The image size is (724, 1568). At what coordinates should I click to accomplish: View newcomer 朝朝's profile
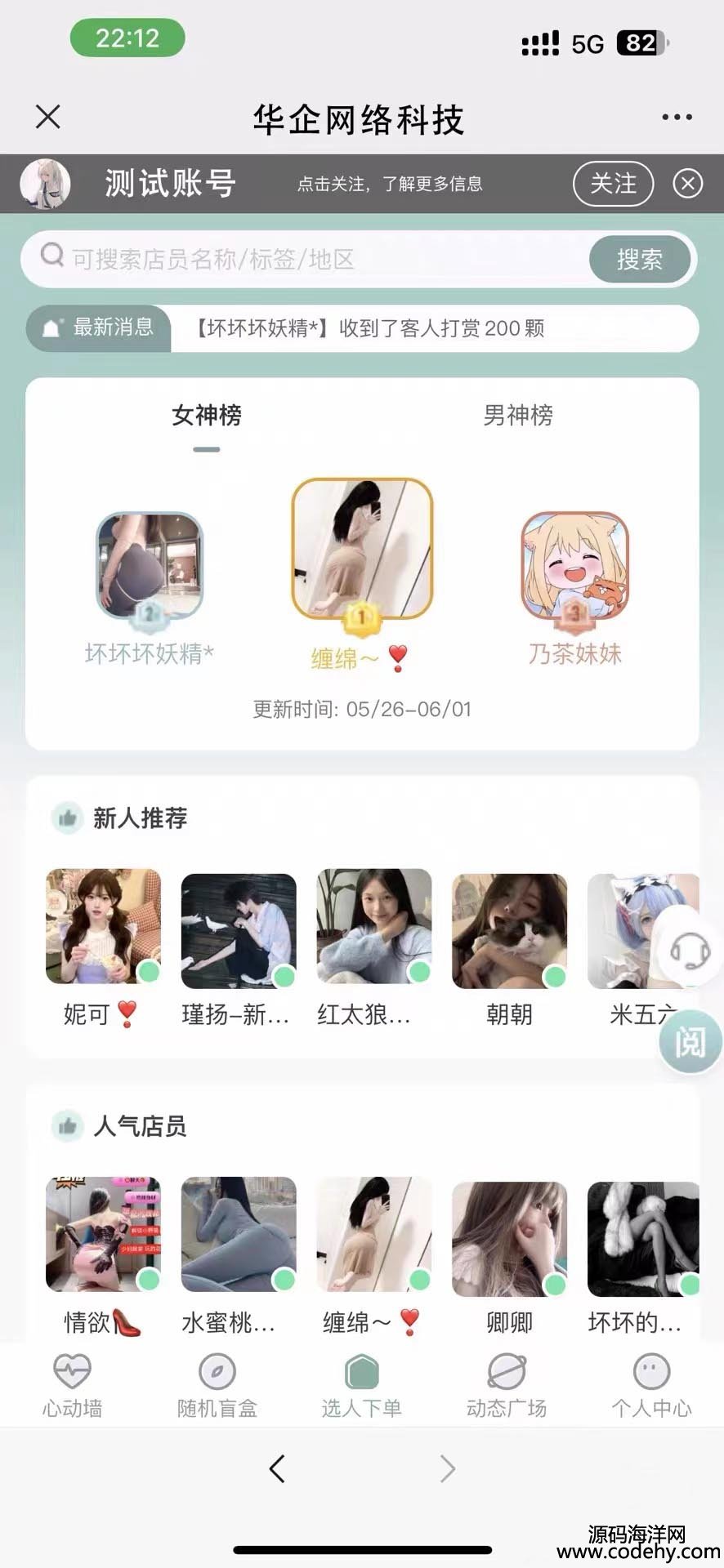(509, 931)
